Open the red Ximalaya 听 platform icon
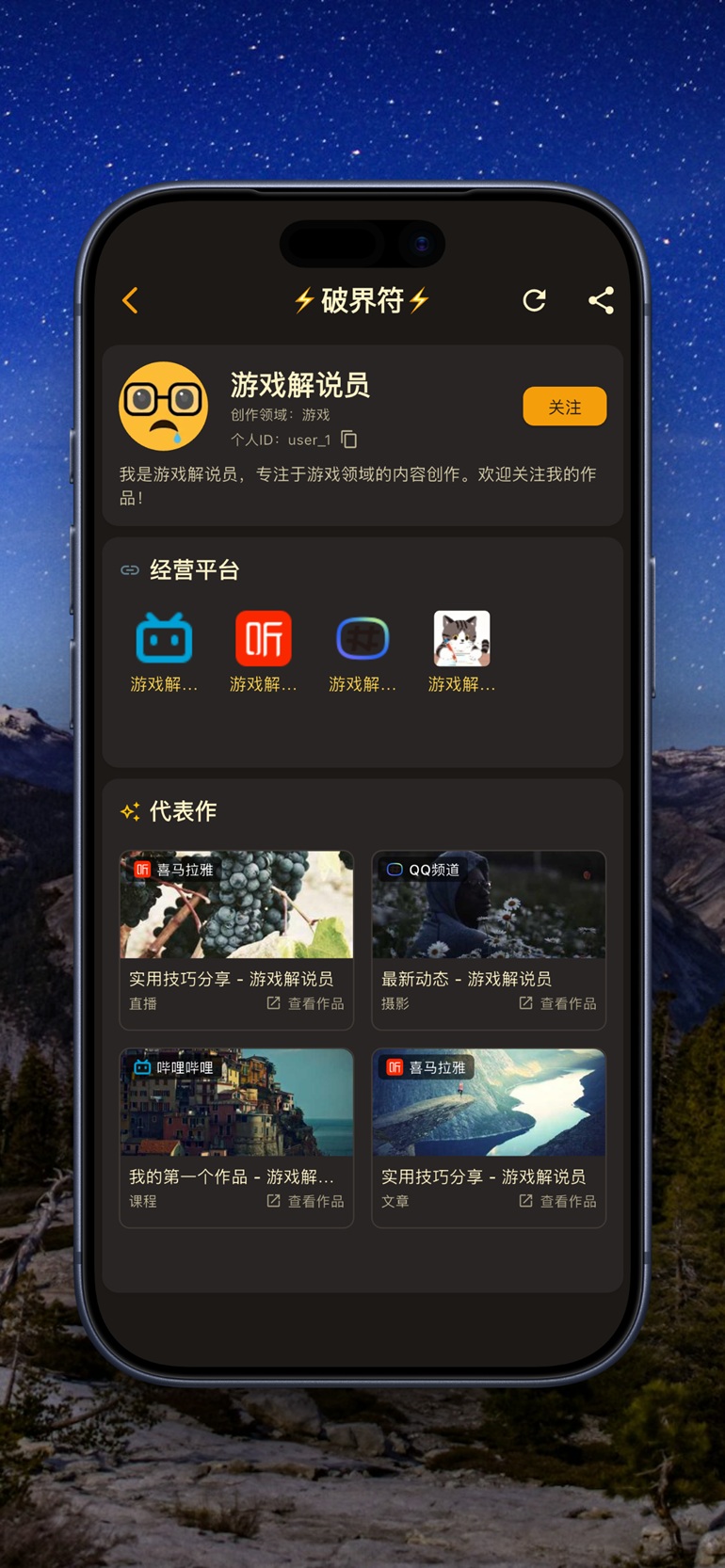725x1568 pixels. pos(263,637)
